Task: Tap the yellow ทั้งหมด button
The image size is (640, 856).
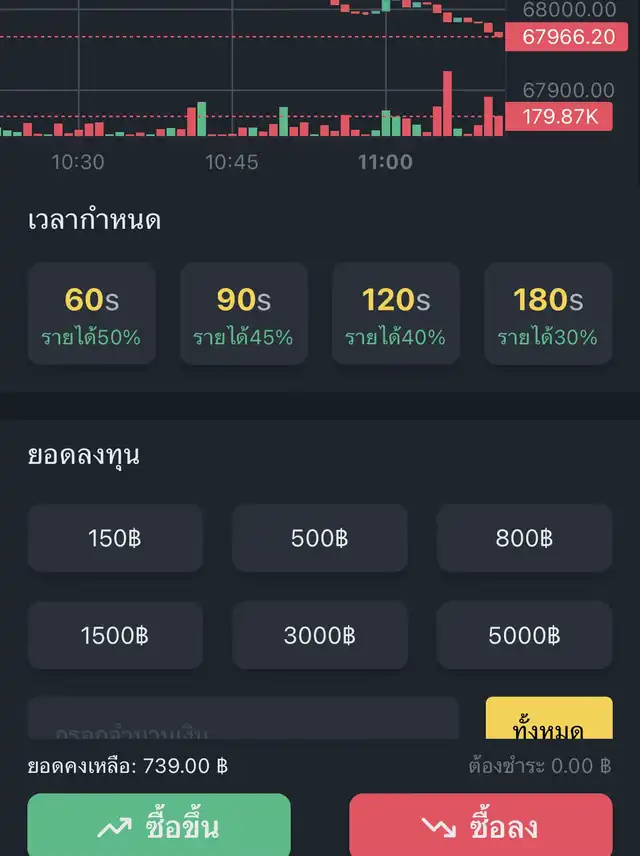Action: click(548, 722)
